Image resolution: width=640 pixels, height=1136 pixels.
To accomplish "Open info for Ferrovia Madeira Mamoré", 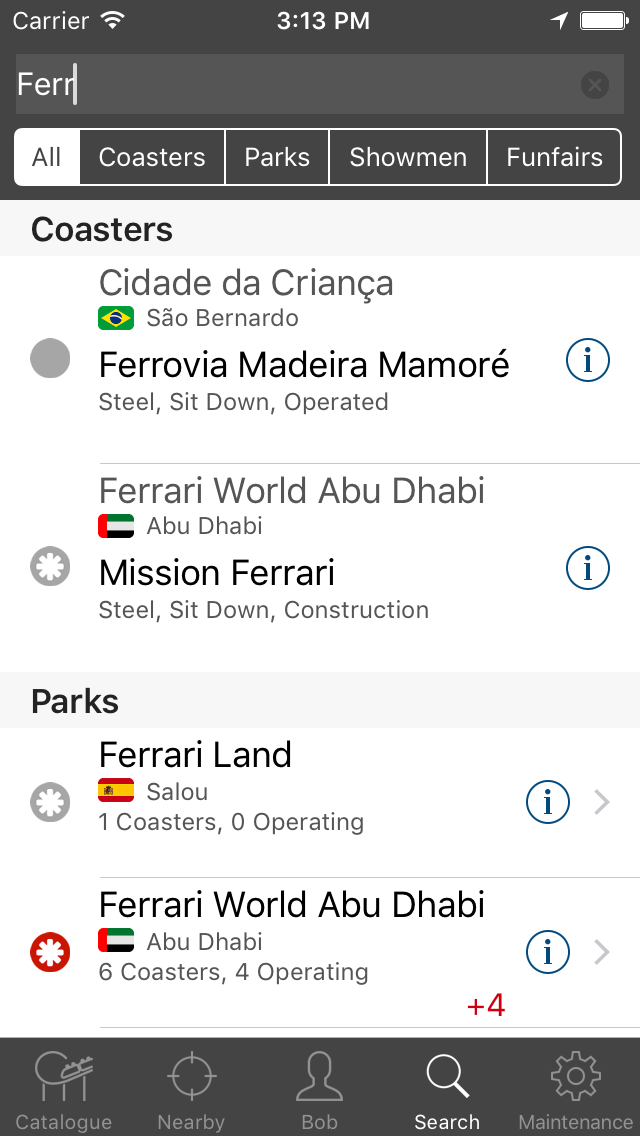I will [587, 360].
